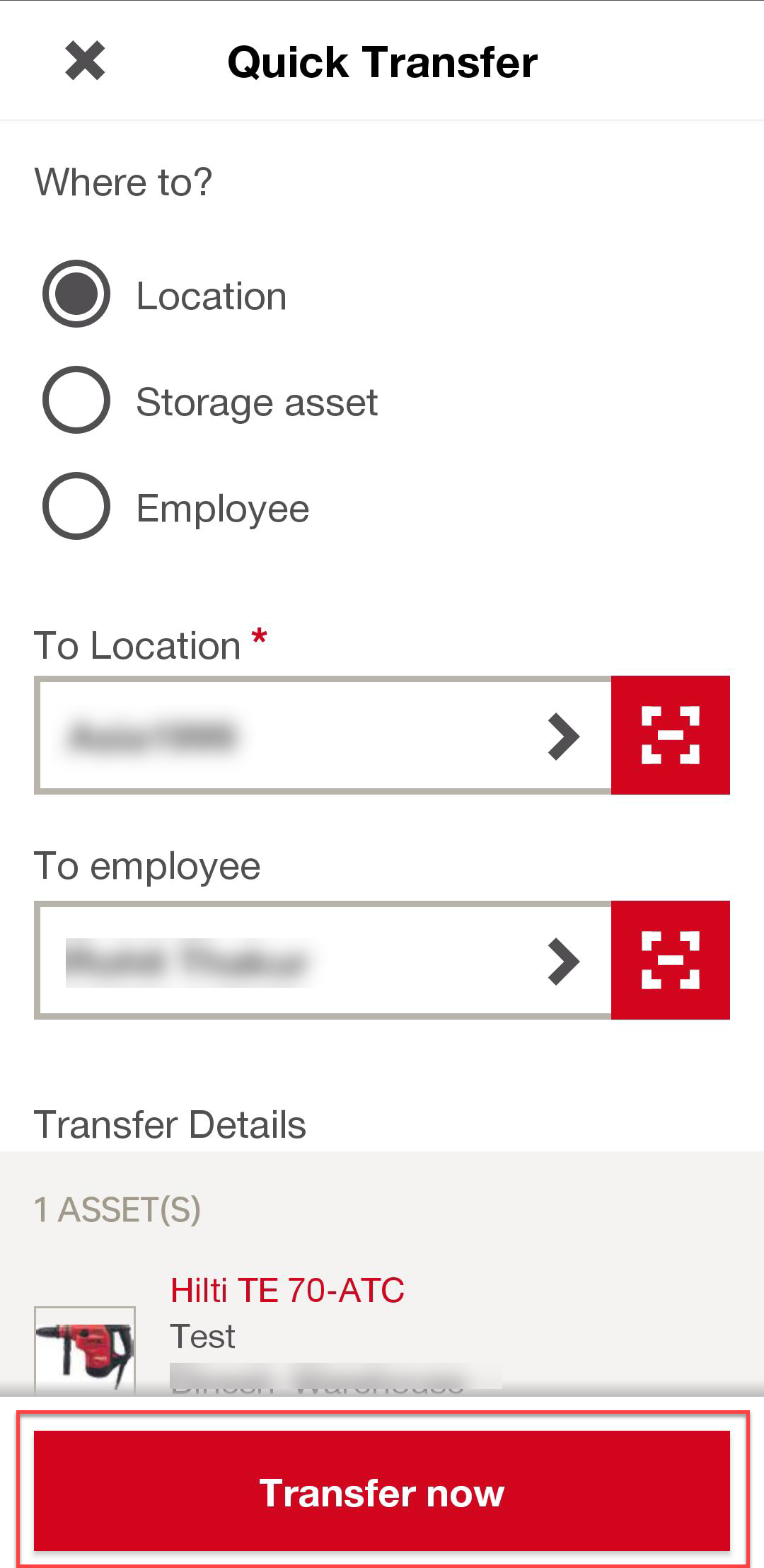Open the Hilti TE 70-ATC asset
Viewport: 764px width, 1568px height.
coord(287,1290)
